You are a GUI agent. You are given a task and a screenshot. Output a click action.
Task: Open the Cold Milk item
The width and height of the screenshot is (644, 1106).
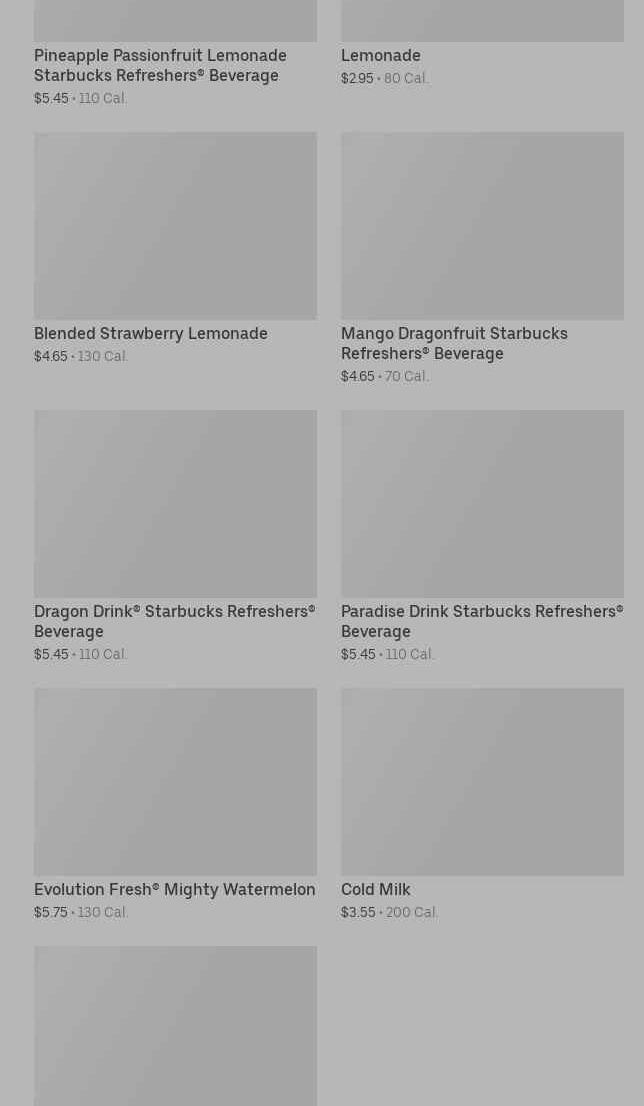482,804
